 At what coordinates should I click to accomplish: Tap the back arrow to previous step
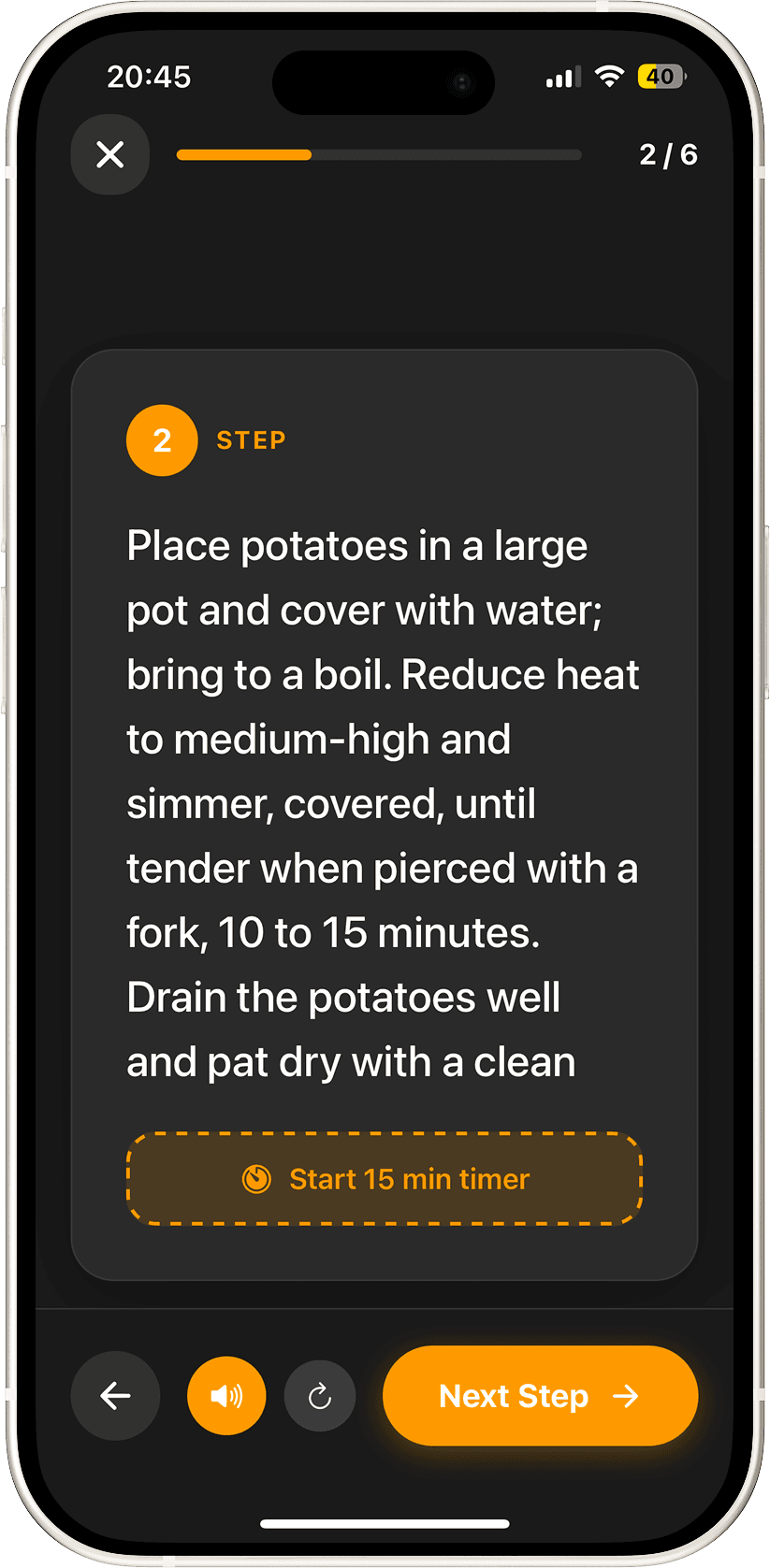click(115, 1395)
